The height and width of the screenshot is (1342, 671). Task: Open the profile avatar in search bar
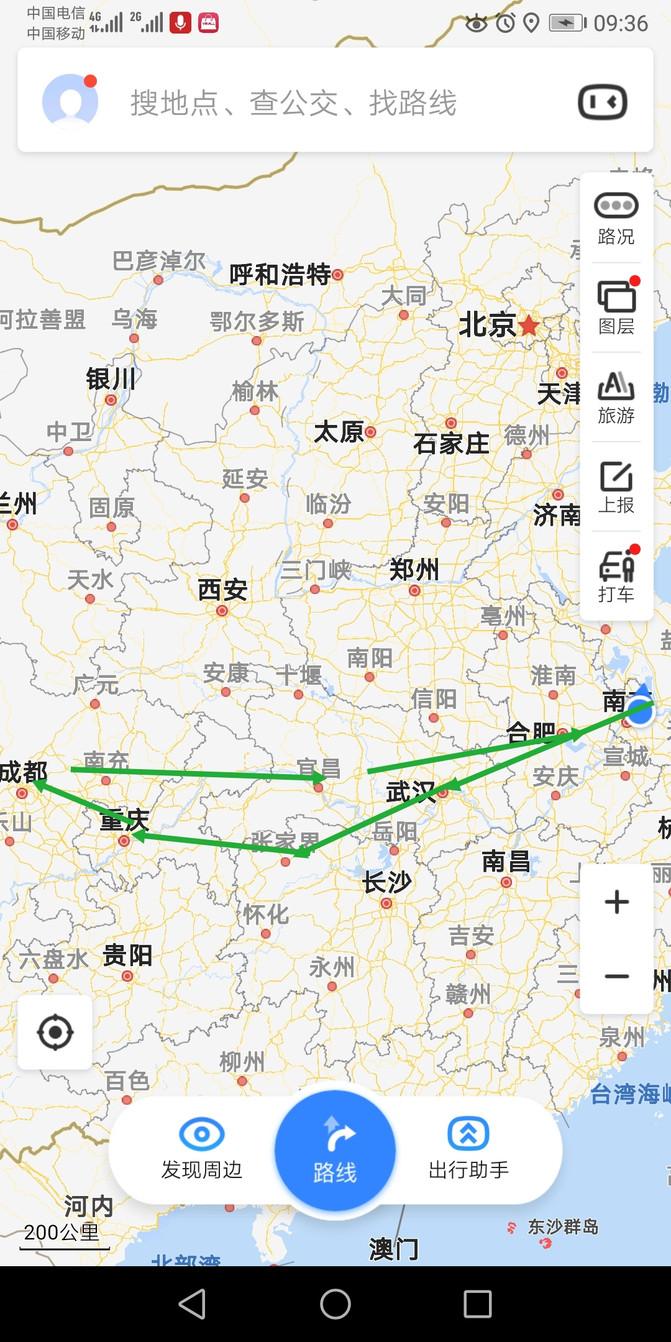click(70, 102)
